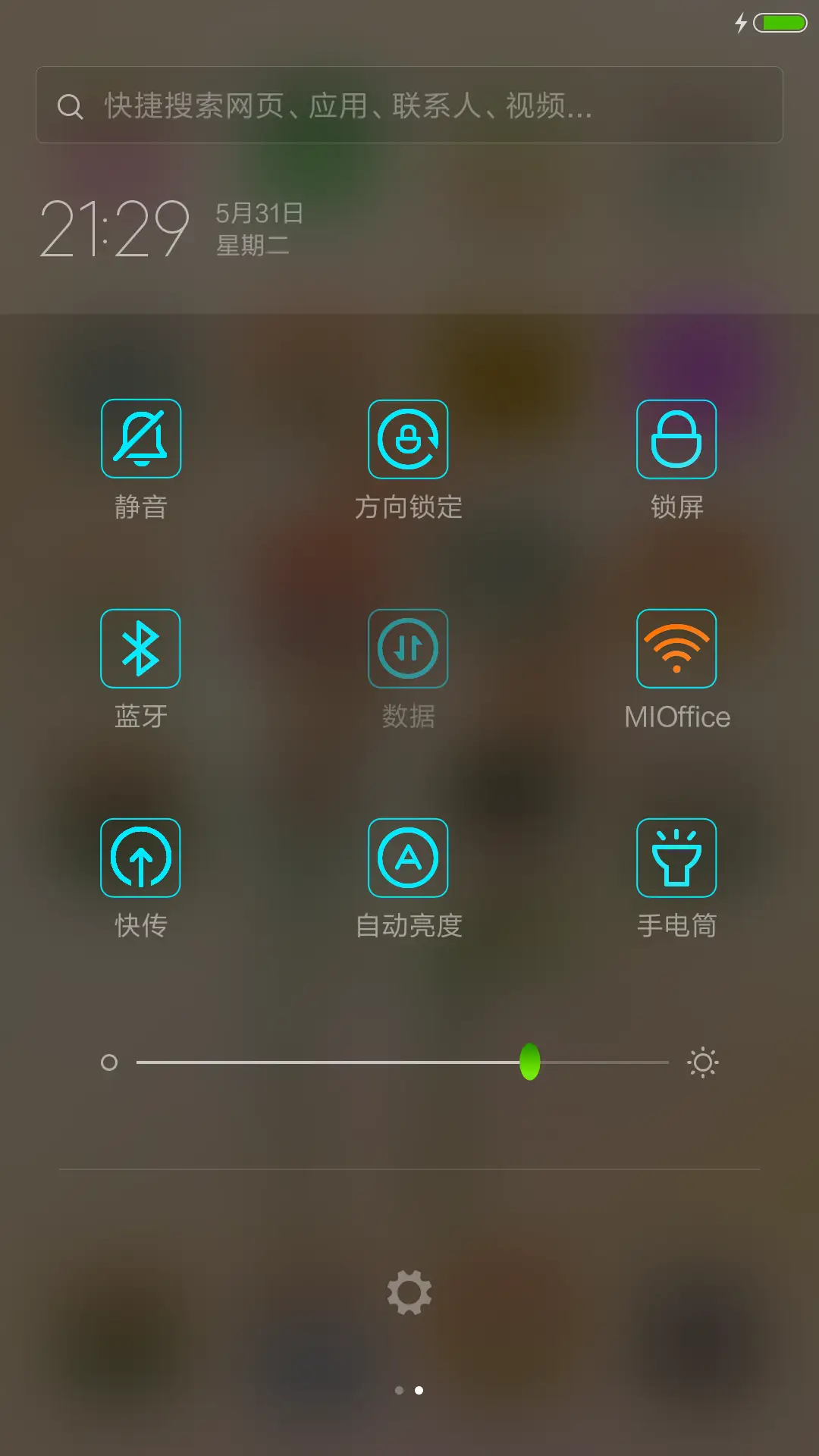Tap the quick search input field
The height and width of the screenshot is (1456, 819).
pyautogui.click(x=409, y=105)
